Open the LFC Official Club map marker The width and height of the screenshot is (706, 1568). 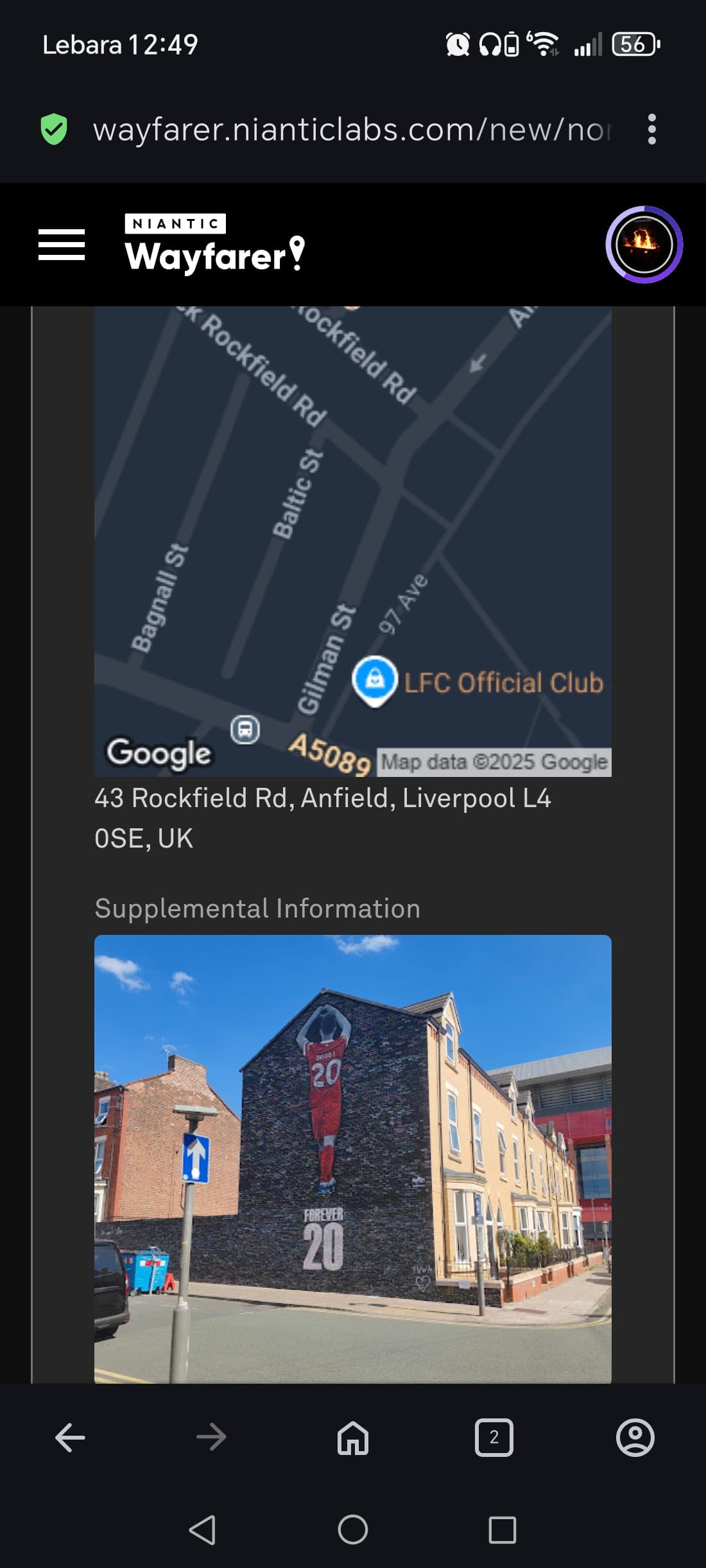pyautogui.click(x=375, y=680)
